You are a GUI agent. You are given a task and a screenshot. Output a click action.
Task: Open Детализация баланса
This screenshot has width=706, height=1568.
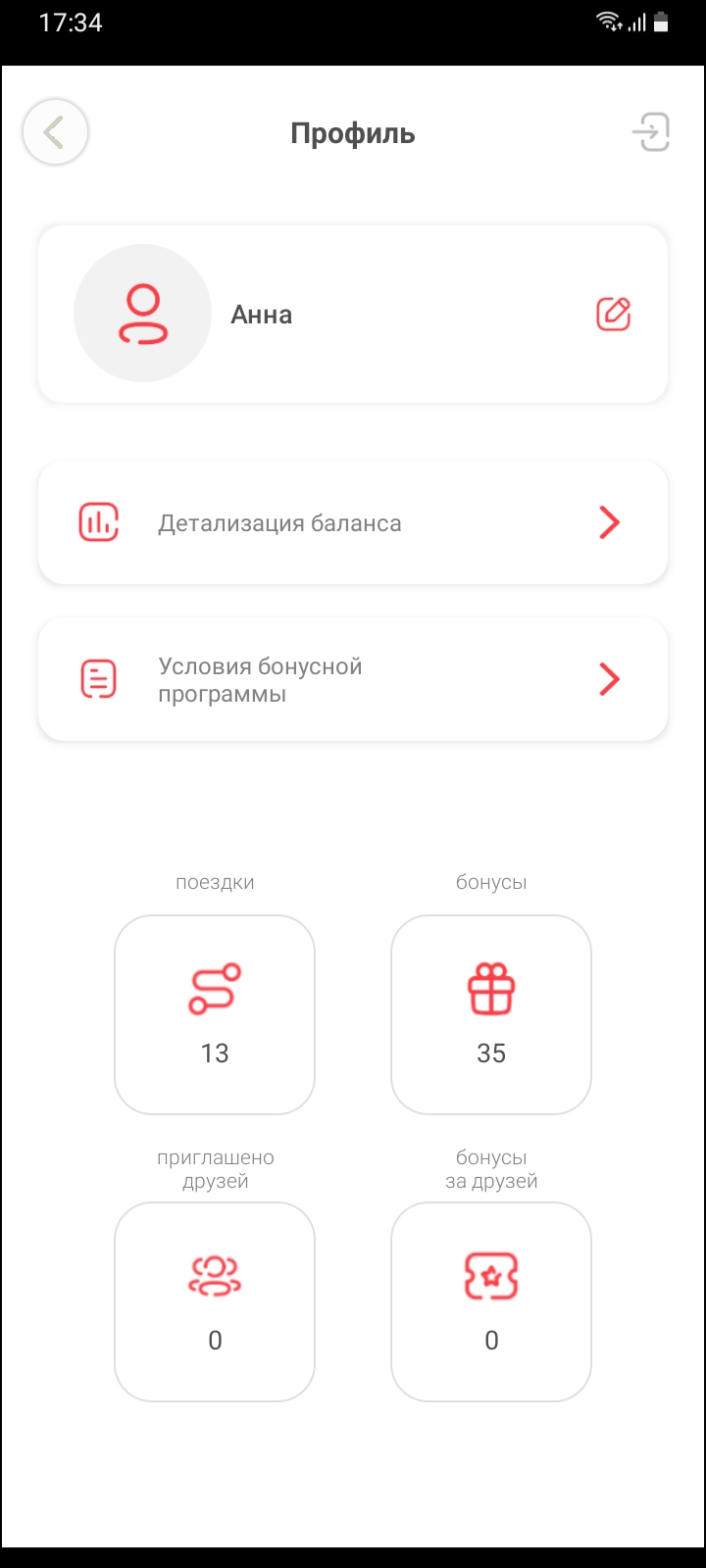click(x=353, y=523)
